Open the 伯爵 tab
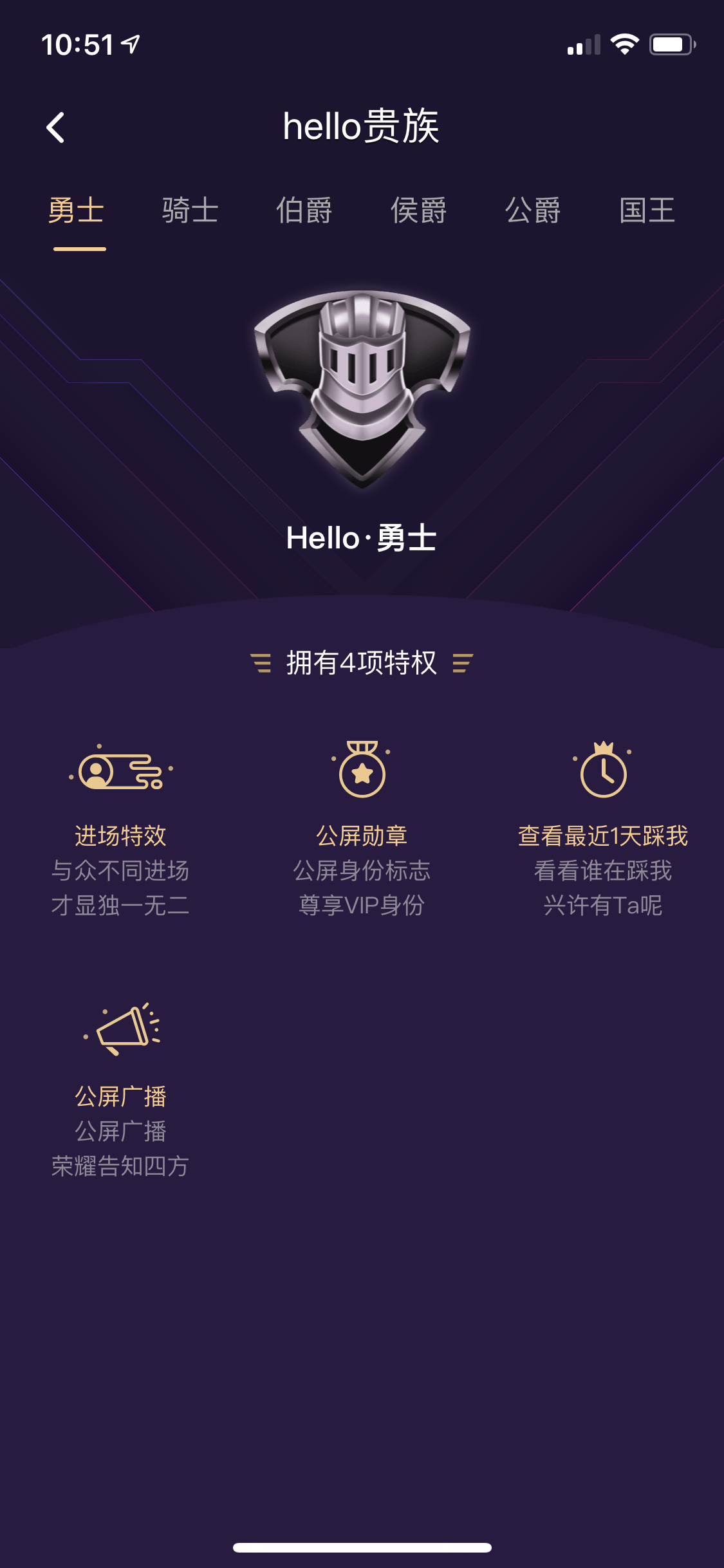Image resolution: width=724 pixels, height=1568 pixels. coord(304,210)
